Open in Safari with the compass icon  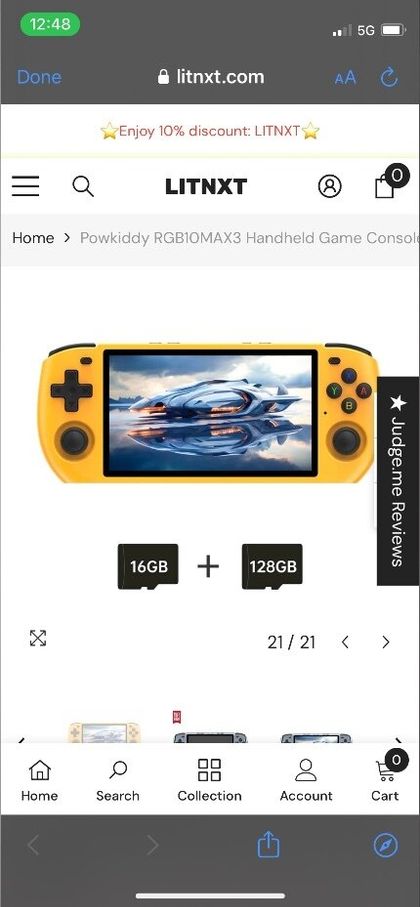386,846
